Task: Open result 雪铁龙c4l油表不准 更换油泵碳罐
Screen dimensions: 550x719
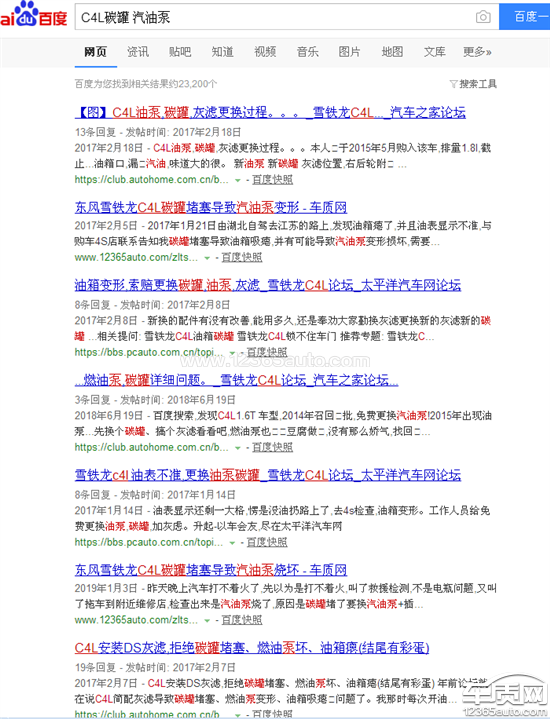Action: (267, 475)
